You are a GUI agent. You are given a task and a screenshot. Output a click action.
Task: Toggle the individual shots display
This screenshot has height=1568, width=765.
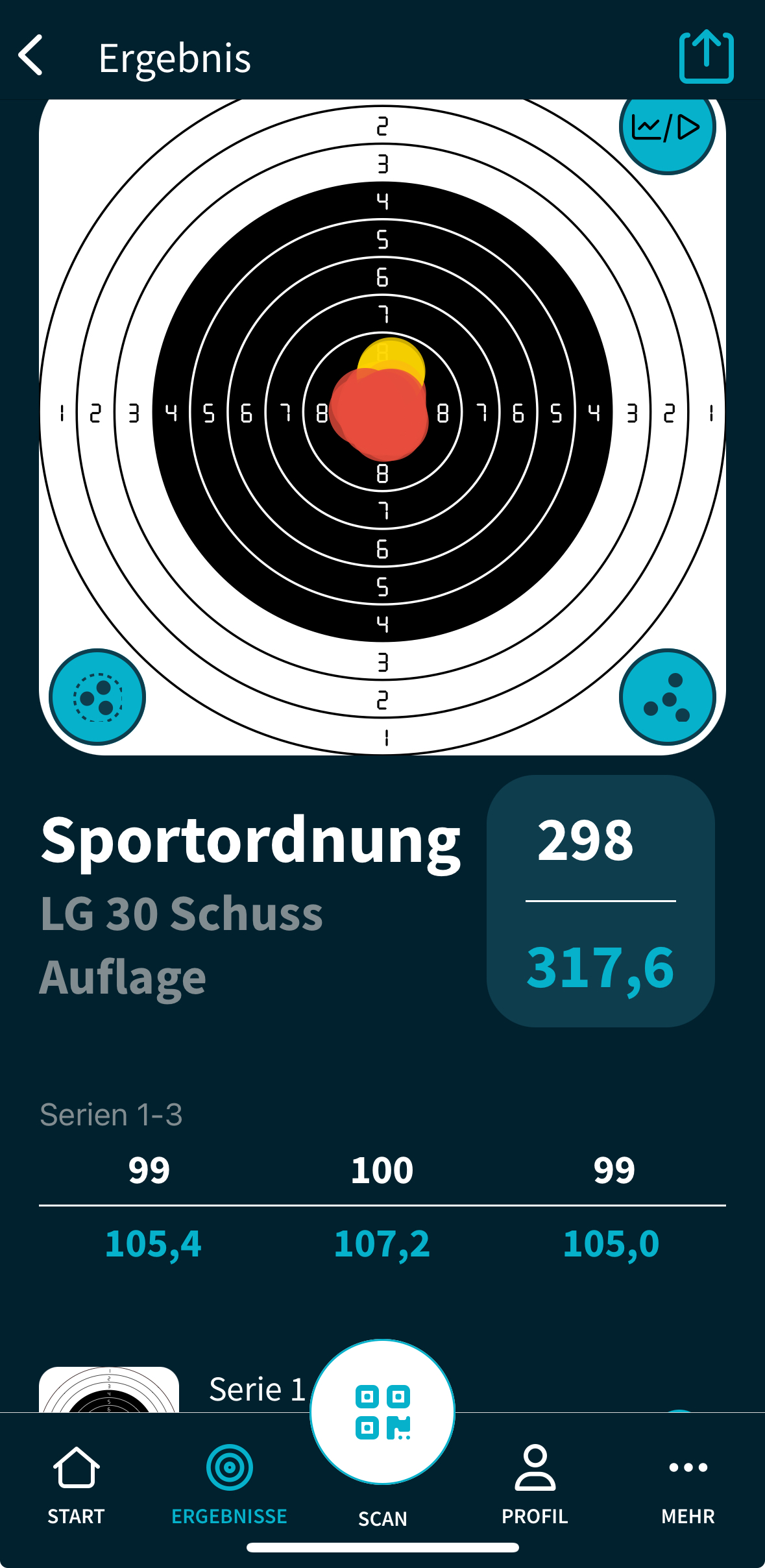tap(667, 697)
